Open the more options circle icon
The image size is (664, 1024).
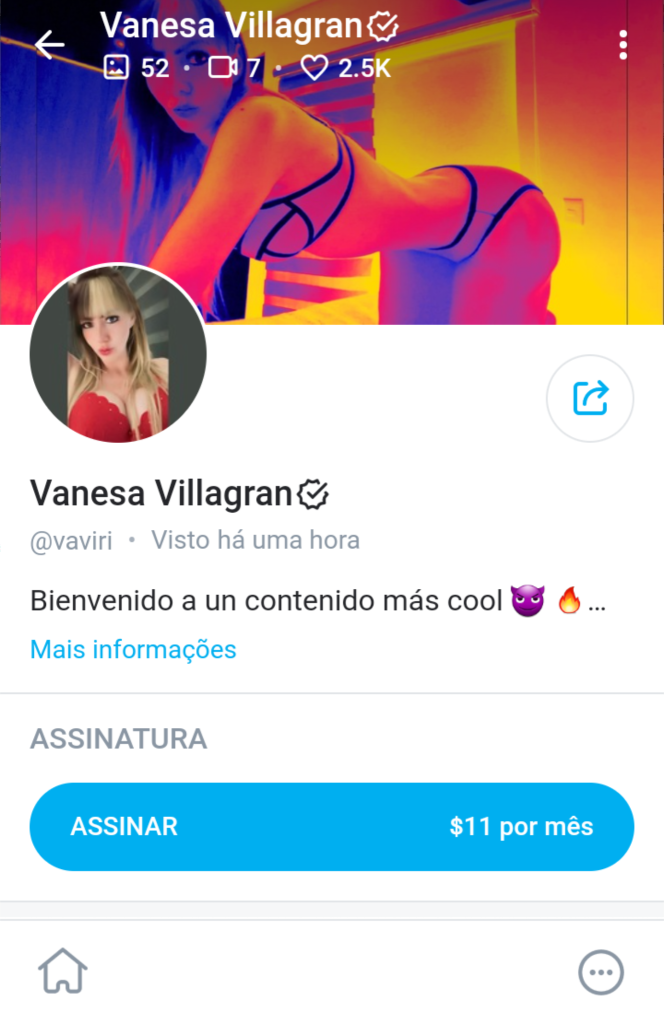601,972
